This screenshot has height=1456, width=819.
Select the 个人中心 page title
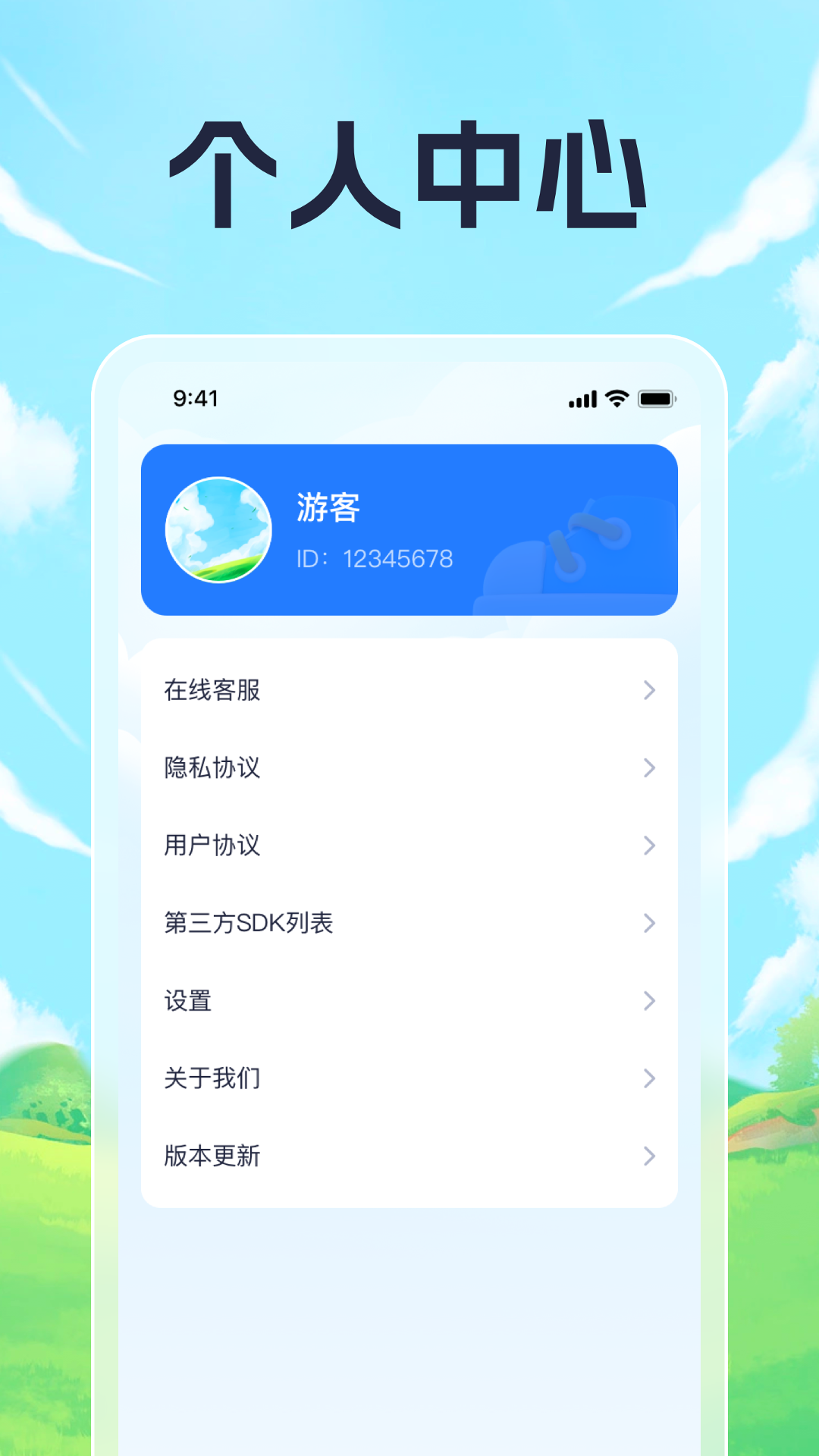pos(409,171)
